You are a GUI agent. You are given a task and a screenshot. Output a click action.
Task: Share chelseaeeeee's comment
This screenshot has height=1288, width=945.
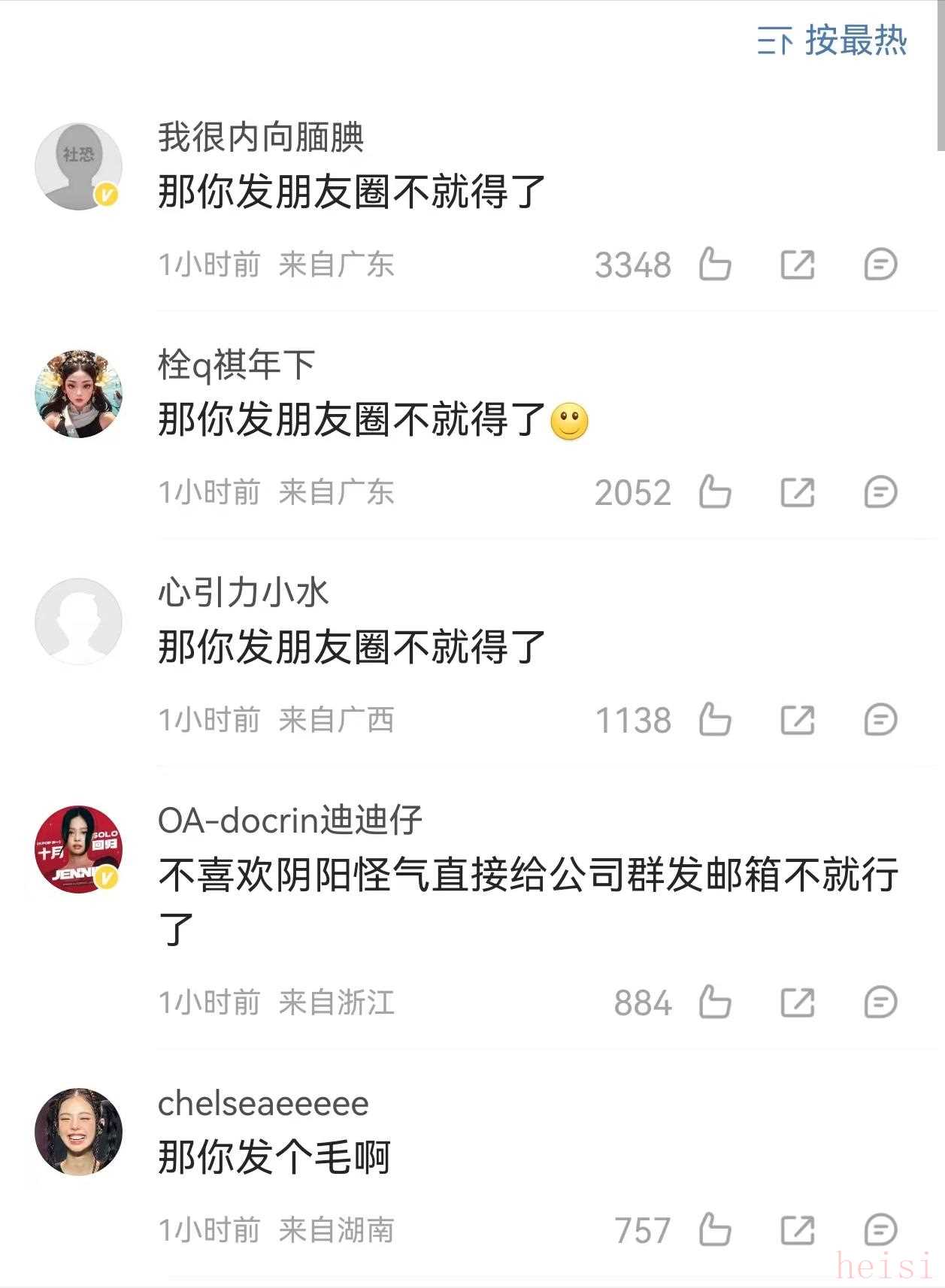(x=797, y=1230)
